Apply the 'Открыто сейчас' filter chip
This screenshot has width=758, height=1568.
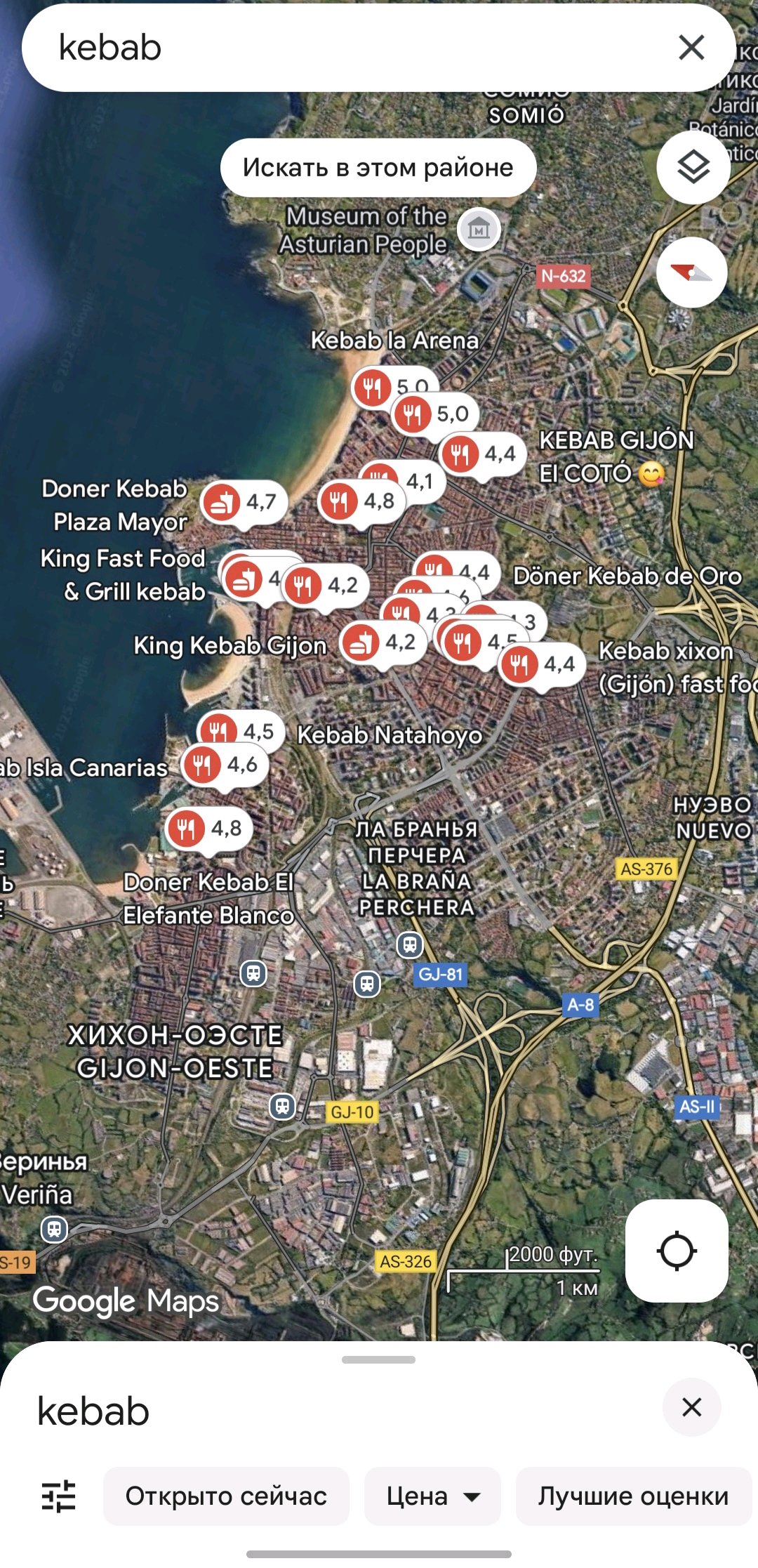point(226,1496)
